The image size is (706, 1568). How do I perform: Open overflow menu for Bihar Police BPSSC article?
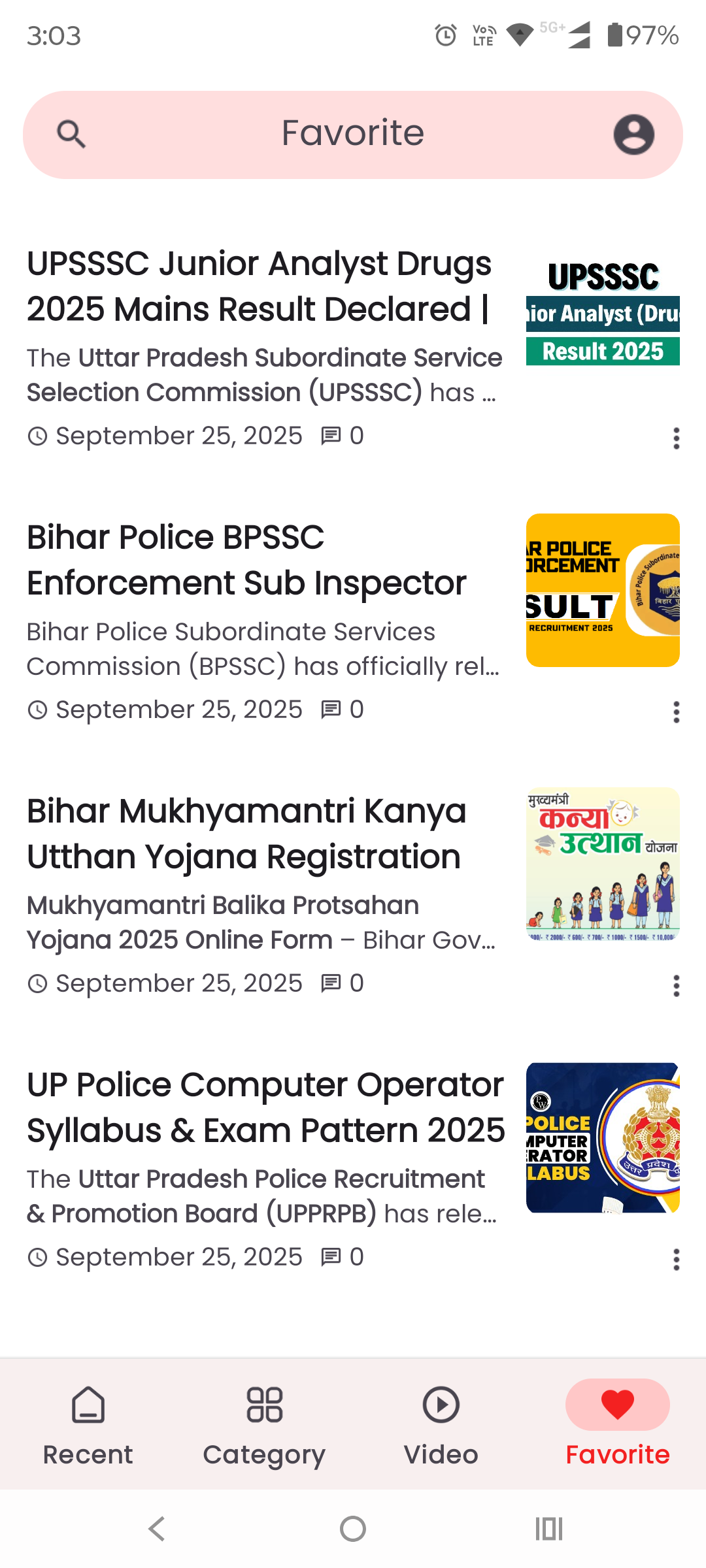(x=676, y=711)
